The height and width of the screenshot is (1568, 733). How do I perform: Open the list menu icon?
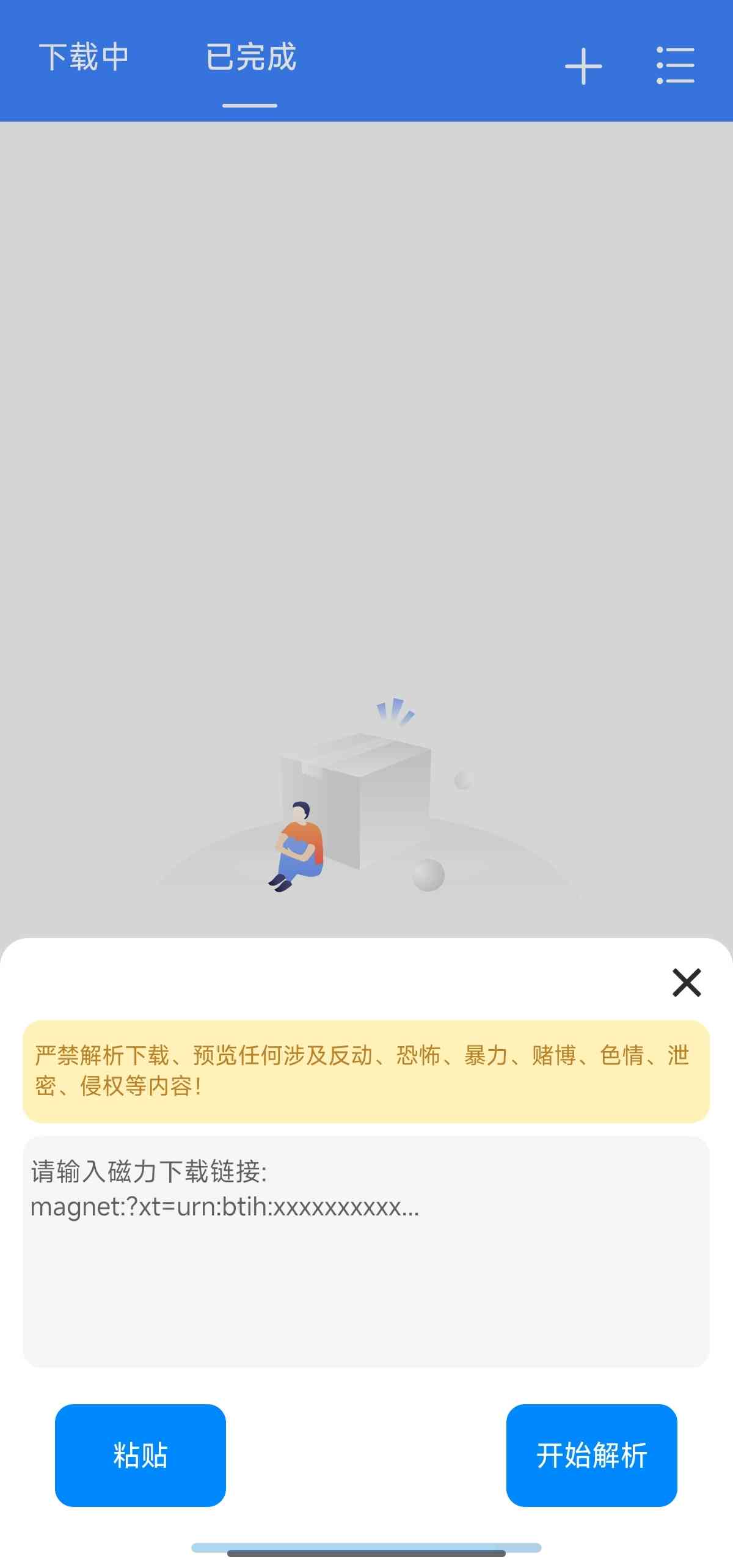(675, 65)
